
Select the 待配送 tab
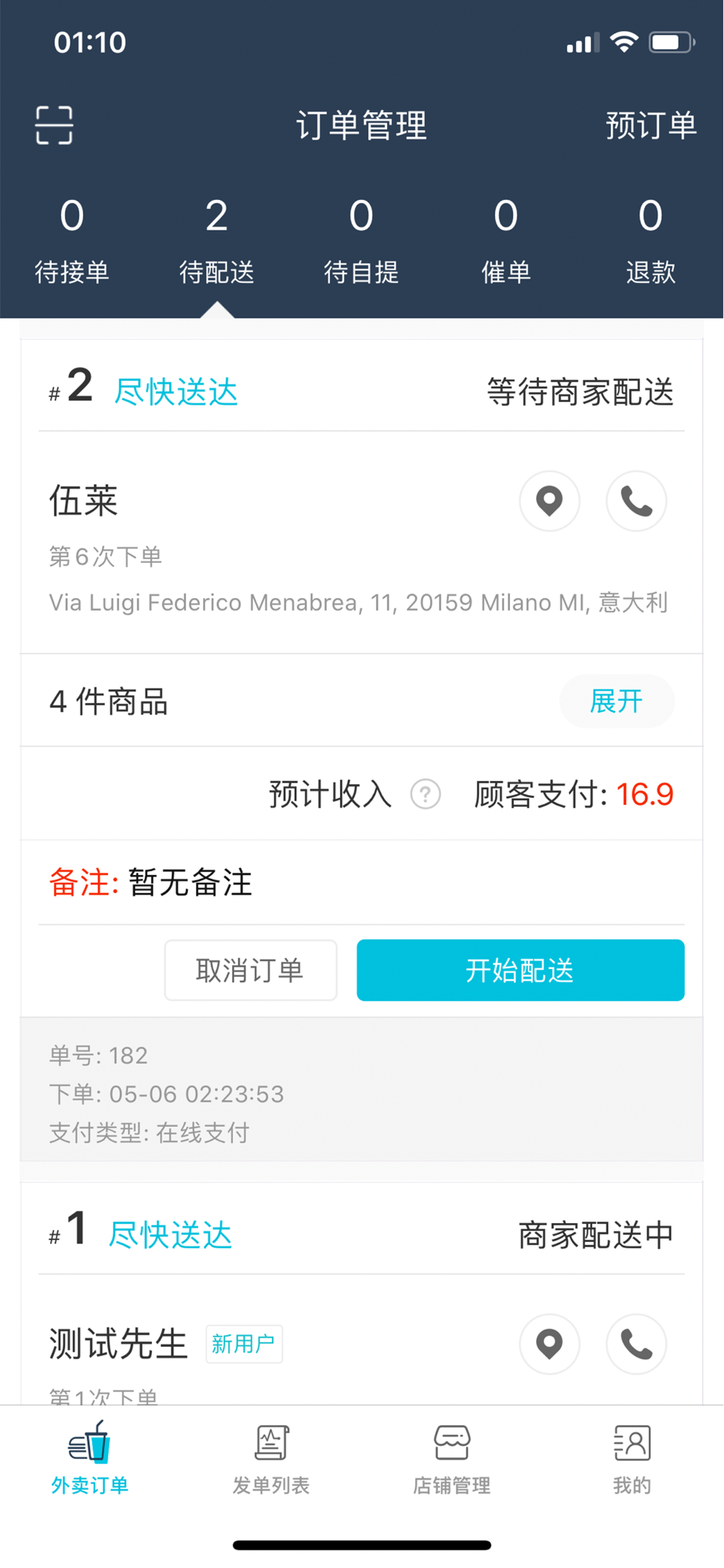pyautogui.click(x=217, y=240)
